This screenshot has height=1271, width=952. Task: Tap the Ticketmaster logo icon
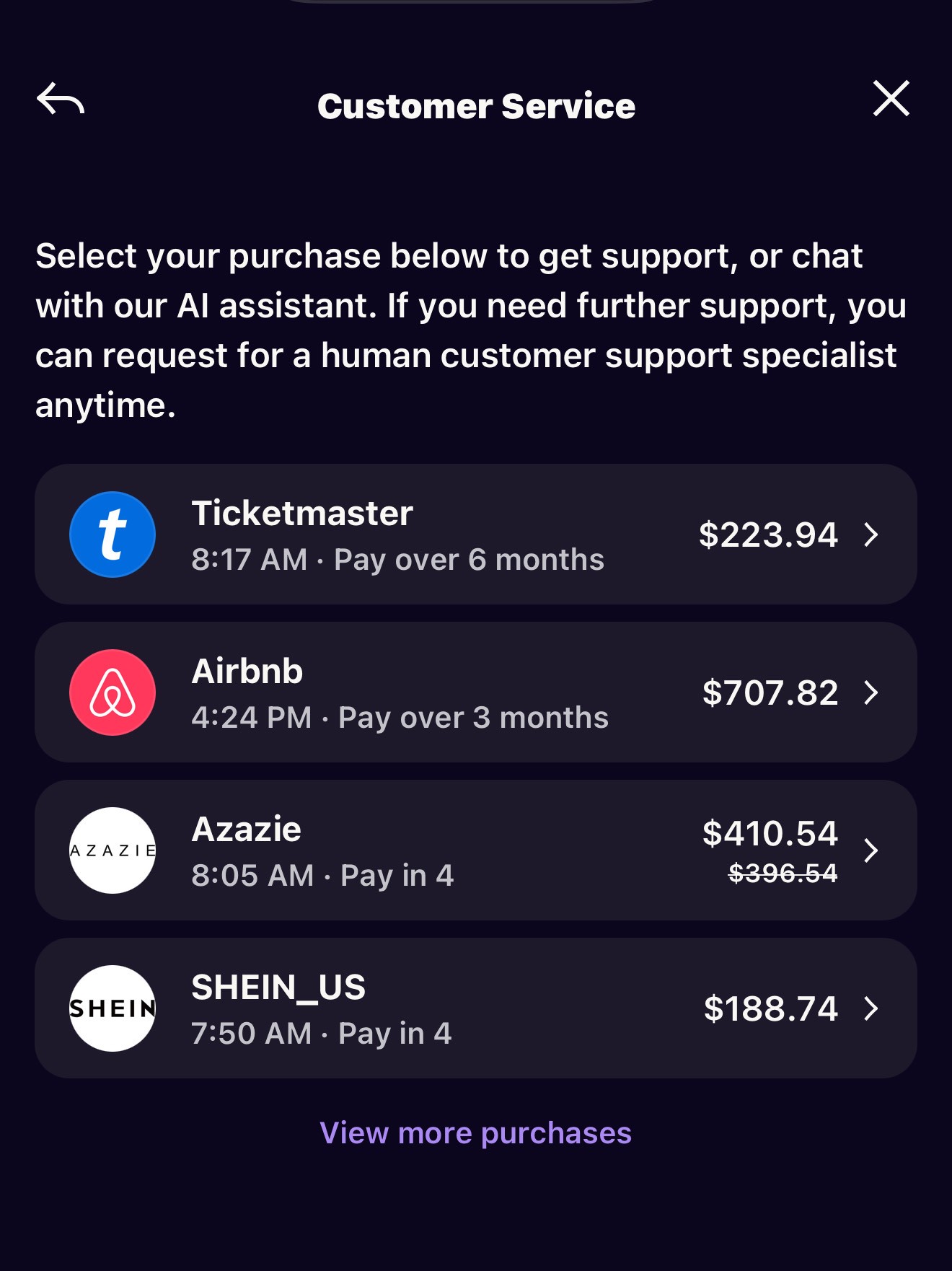(113, 534)
